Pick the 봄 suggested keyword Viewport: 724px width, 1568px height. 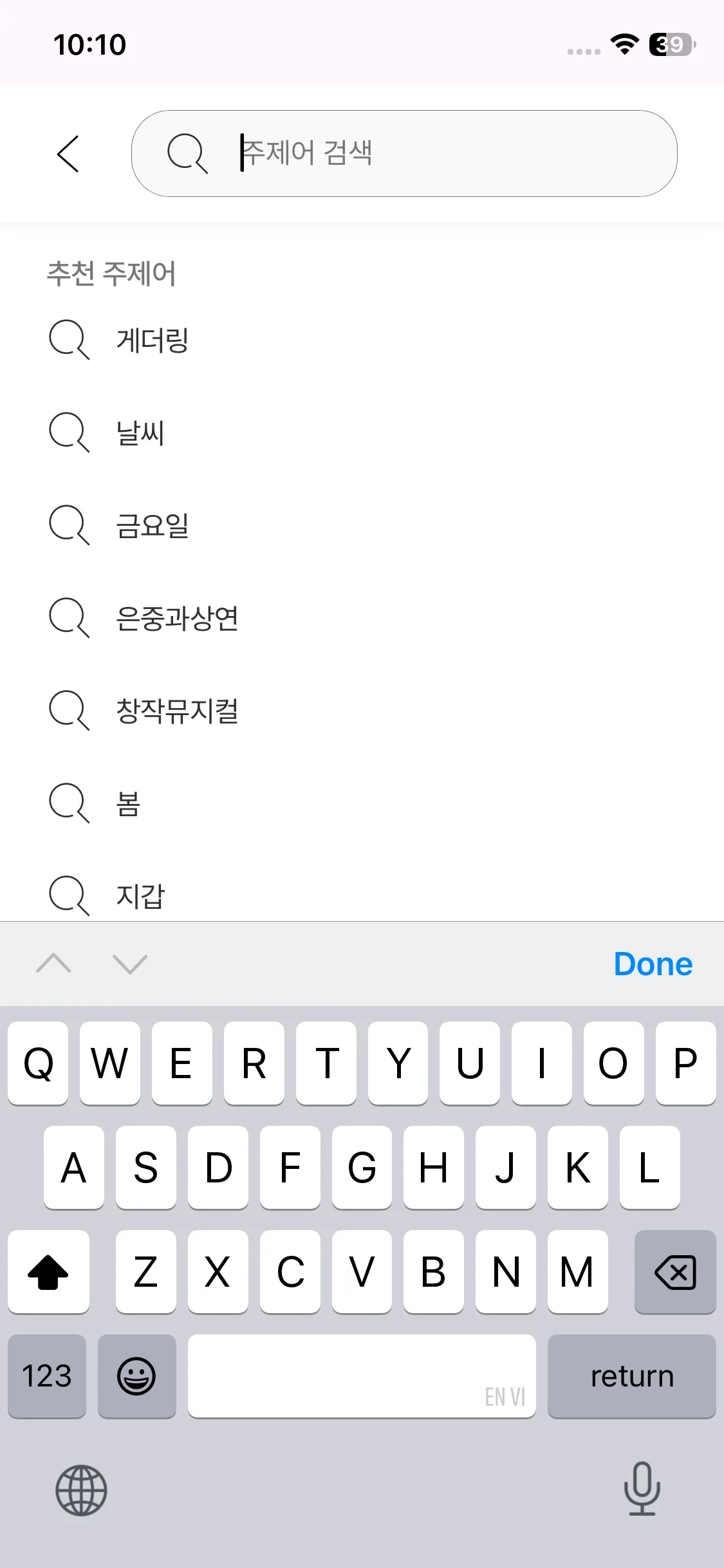(128, 803)
